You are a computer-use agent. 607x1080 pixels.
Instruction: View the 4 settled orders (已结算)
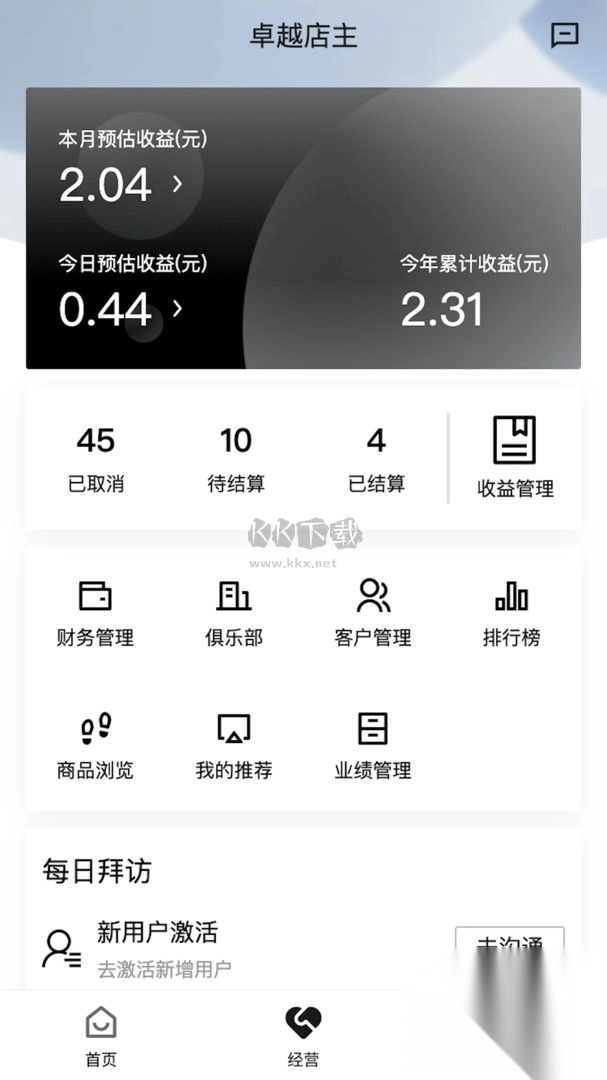[x=376, y=460]
